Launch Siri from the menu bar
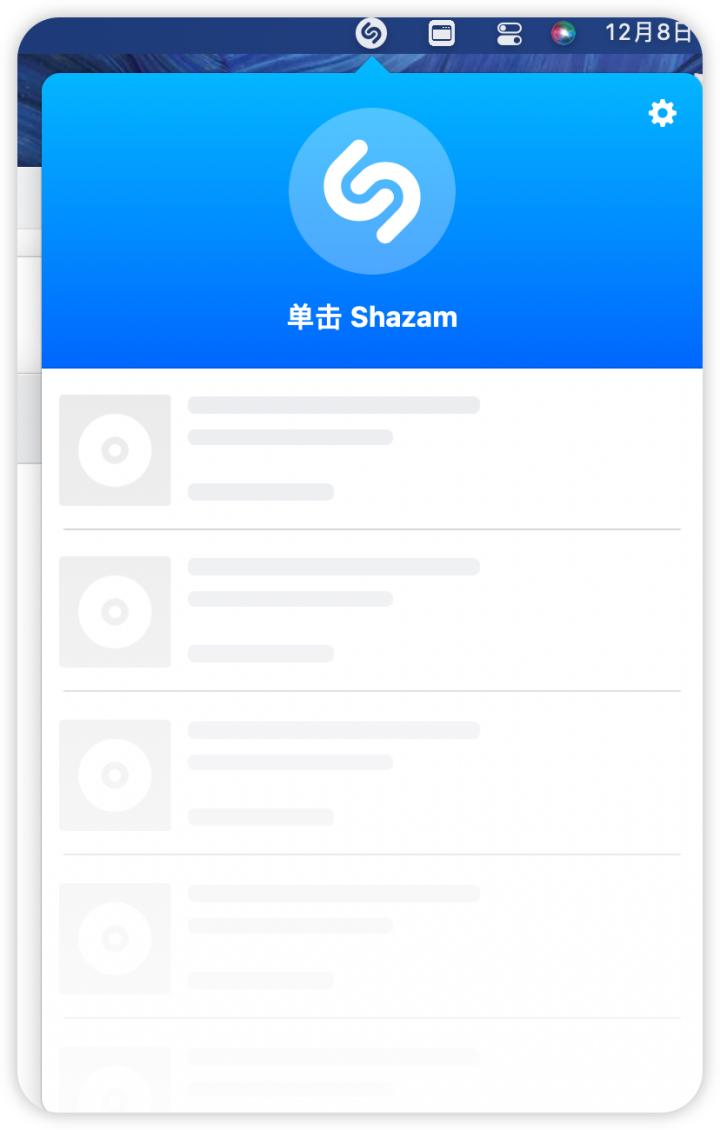720x1130 pixels. (563, 34)
